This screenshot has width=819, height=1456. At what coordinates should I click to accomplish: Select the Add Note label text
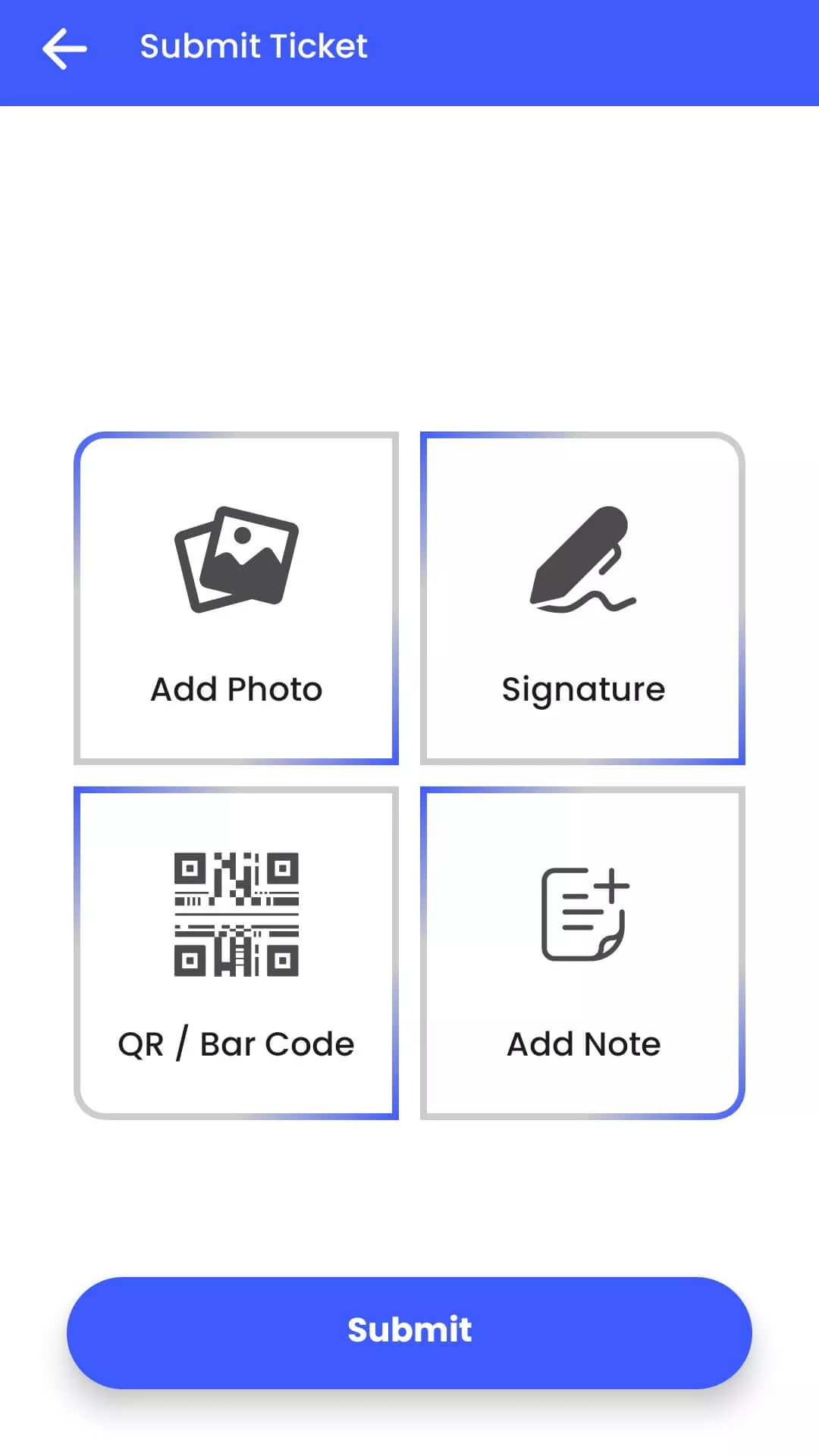click(x=584, y=1044)
